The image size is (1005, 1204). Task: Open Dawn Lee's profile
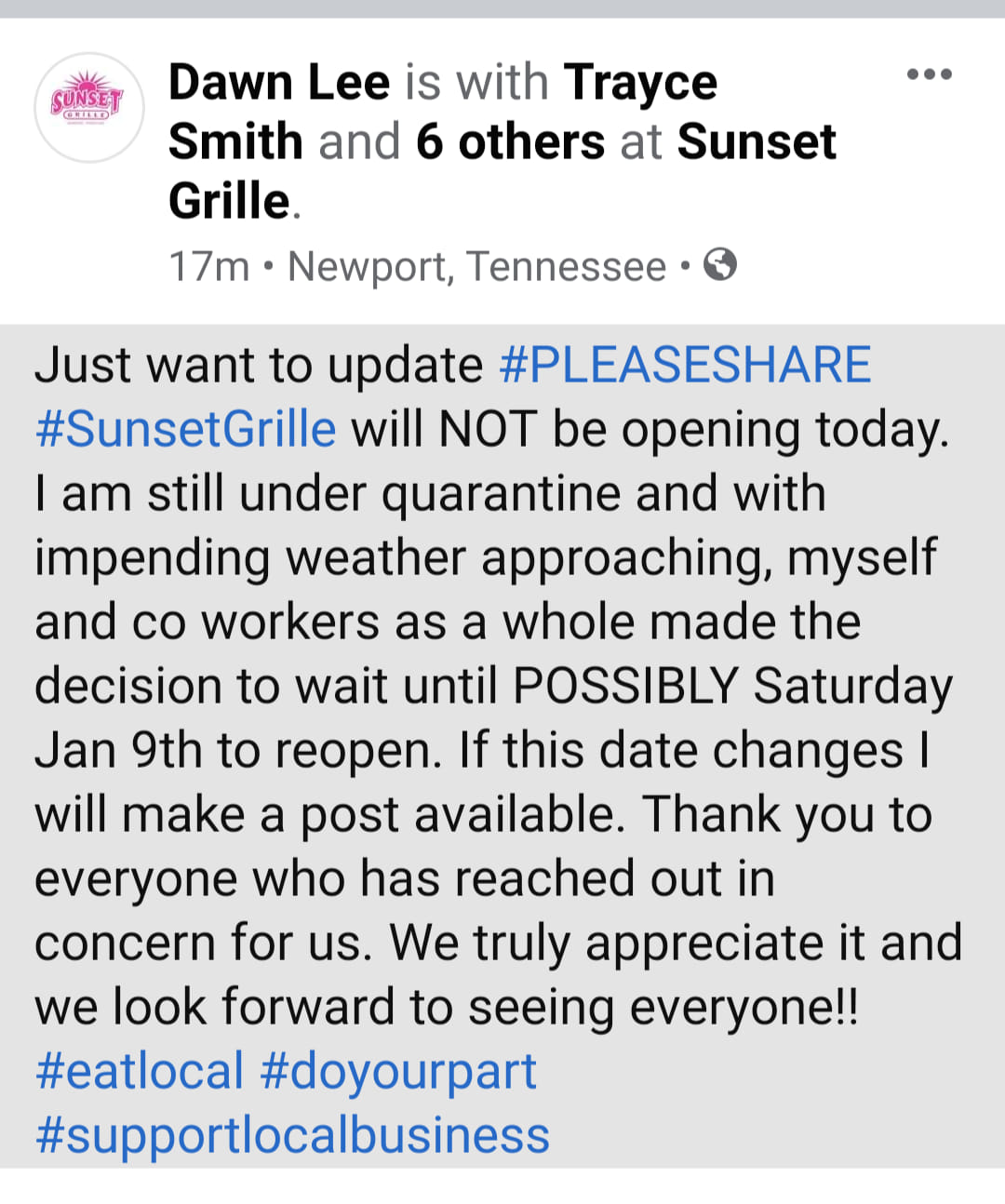(x=278, y=82)
